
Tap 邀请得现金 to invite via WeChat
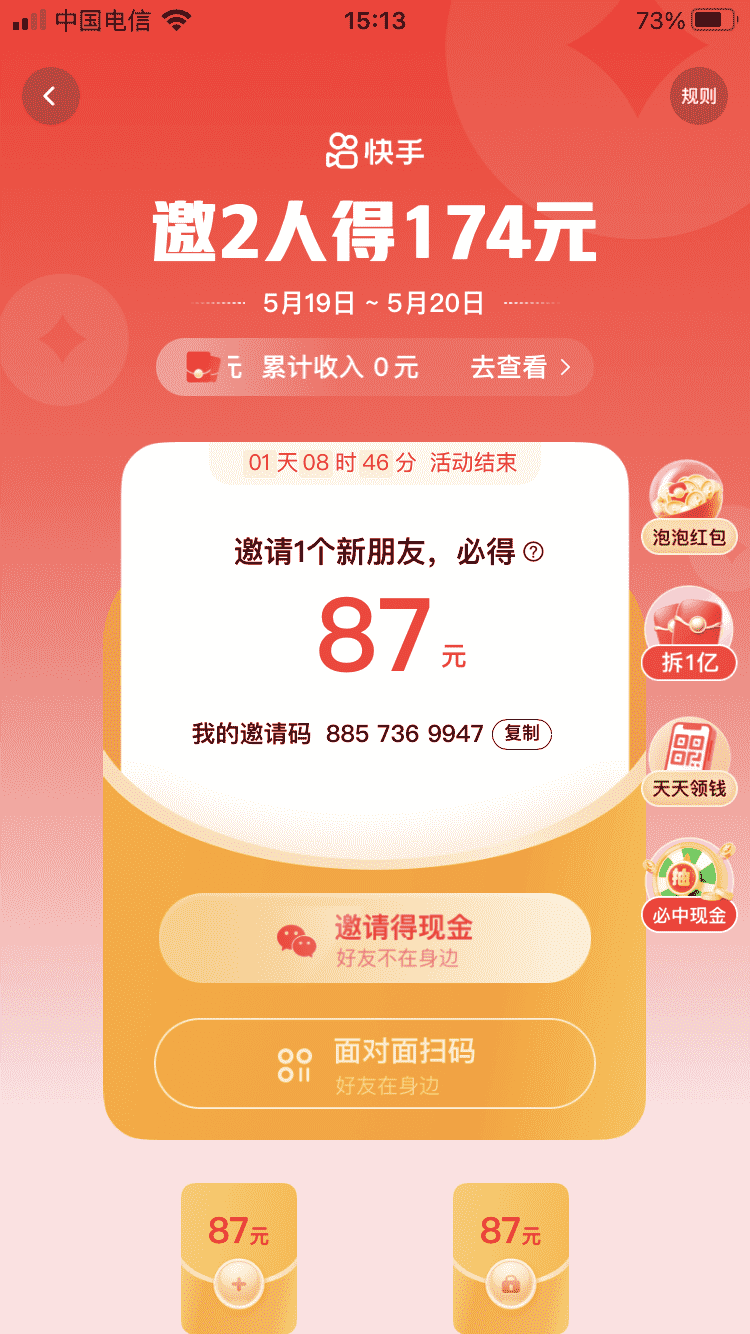(x=375, y=938)
